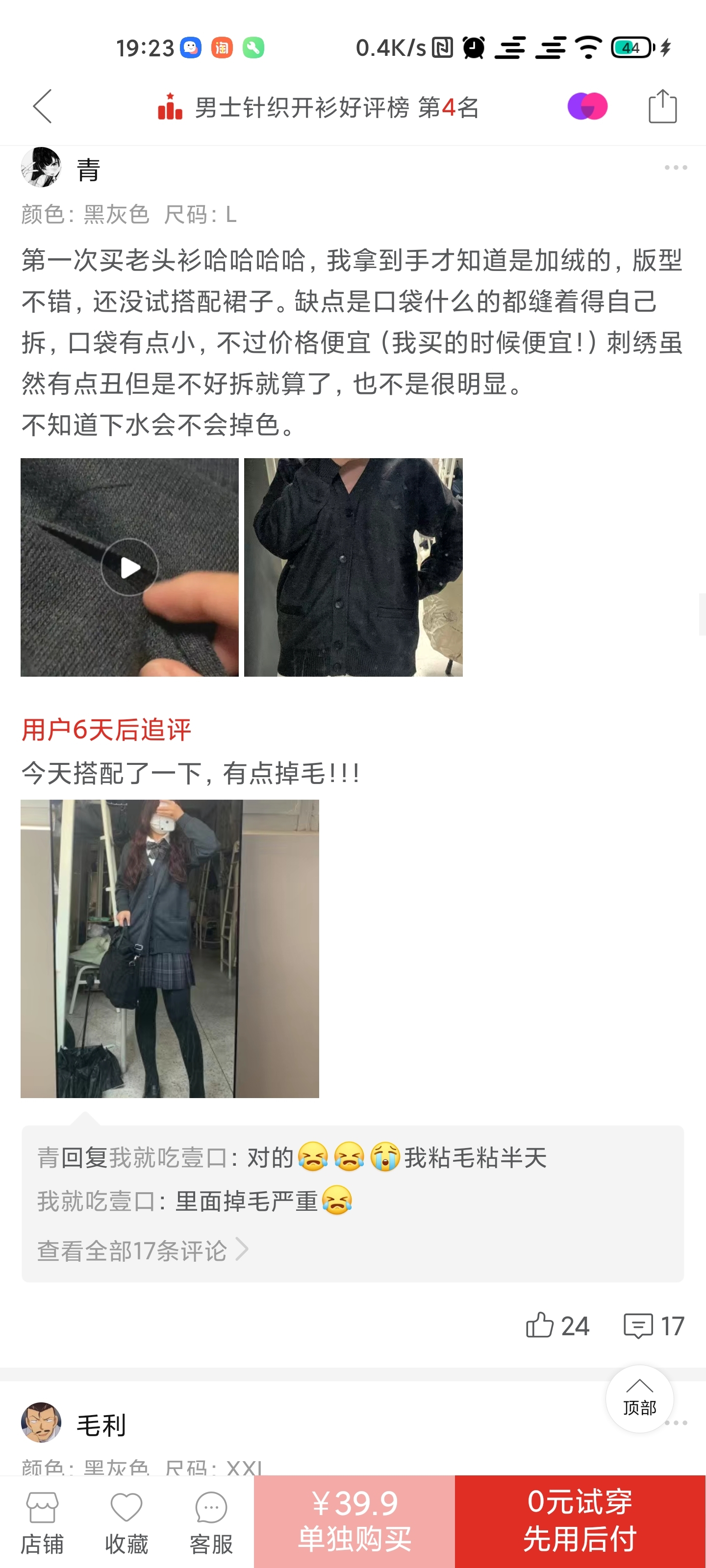
Task: Open 青's user profile avatar
Action: 41,168
